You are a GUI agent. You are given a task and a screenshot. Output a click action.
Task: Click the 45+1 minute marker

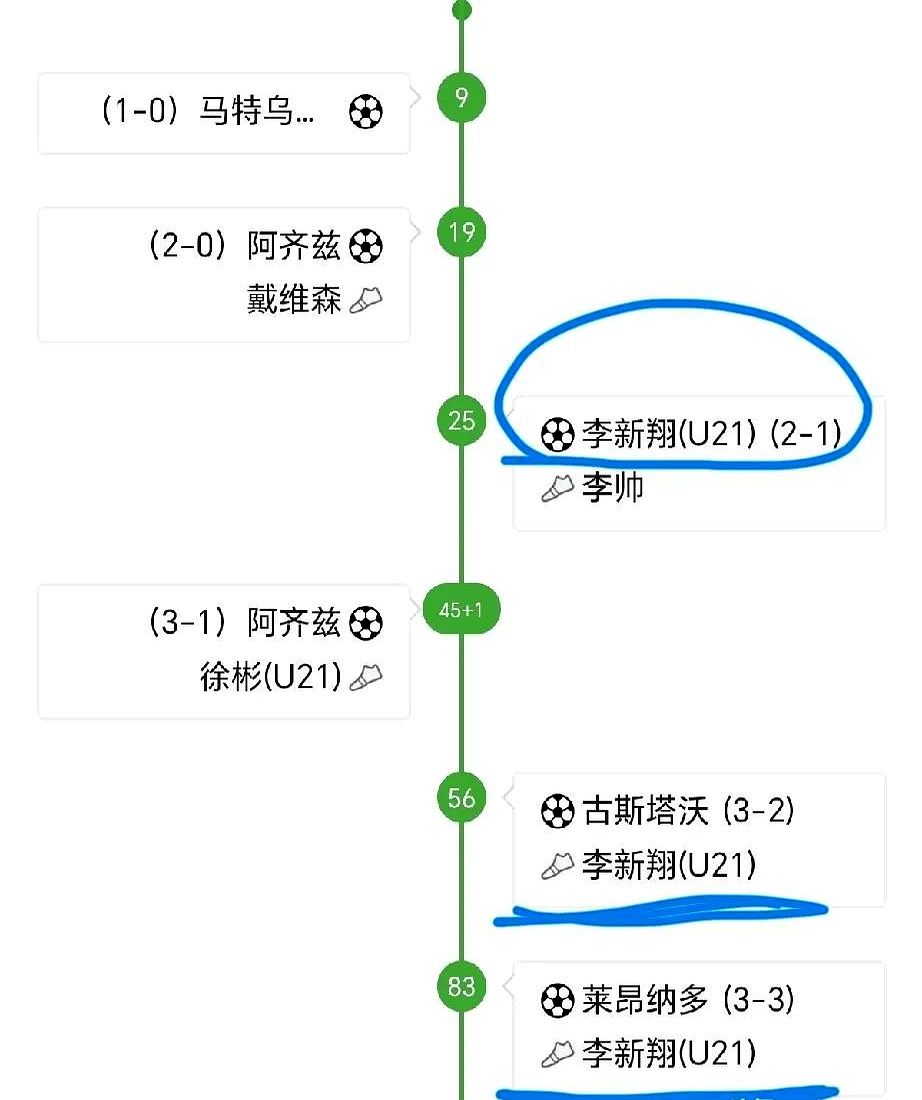point(460,609)
